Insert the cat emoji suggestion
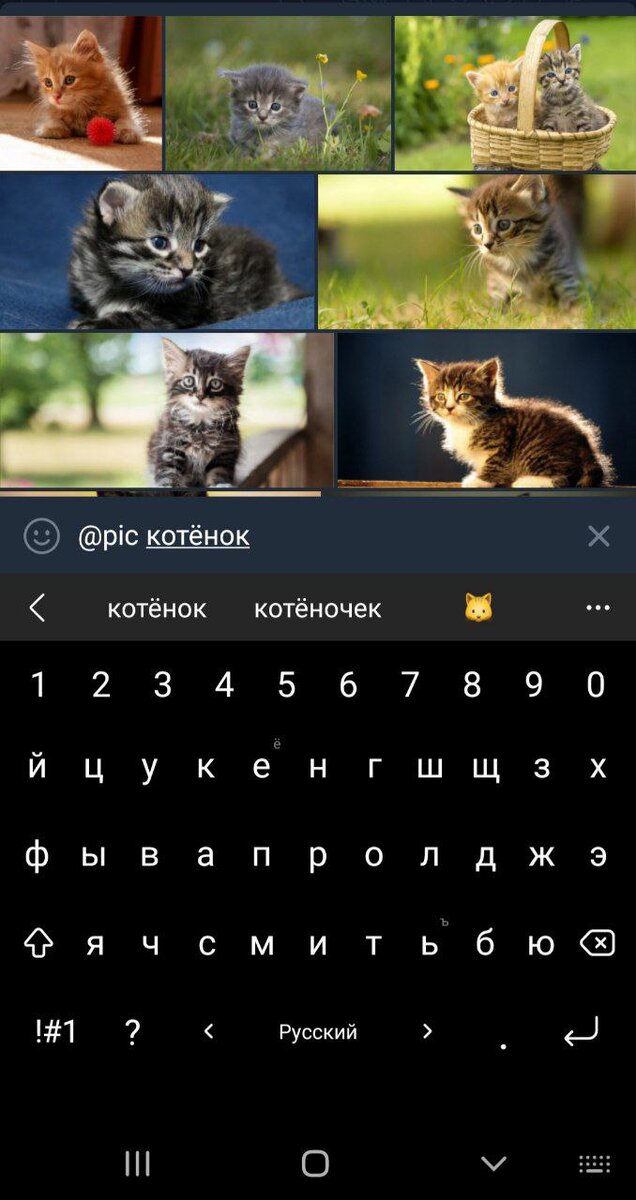636x1200 pixels. tap(478, 608)
